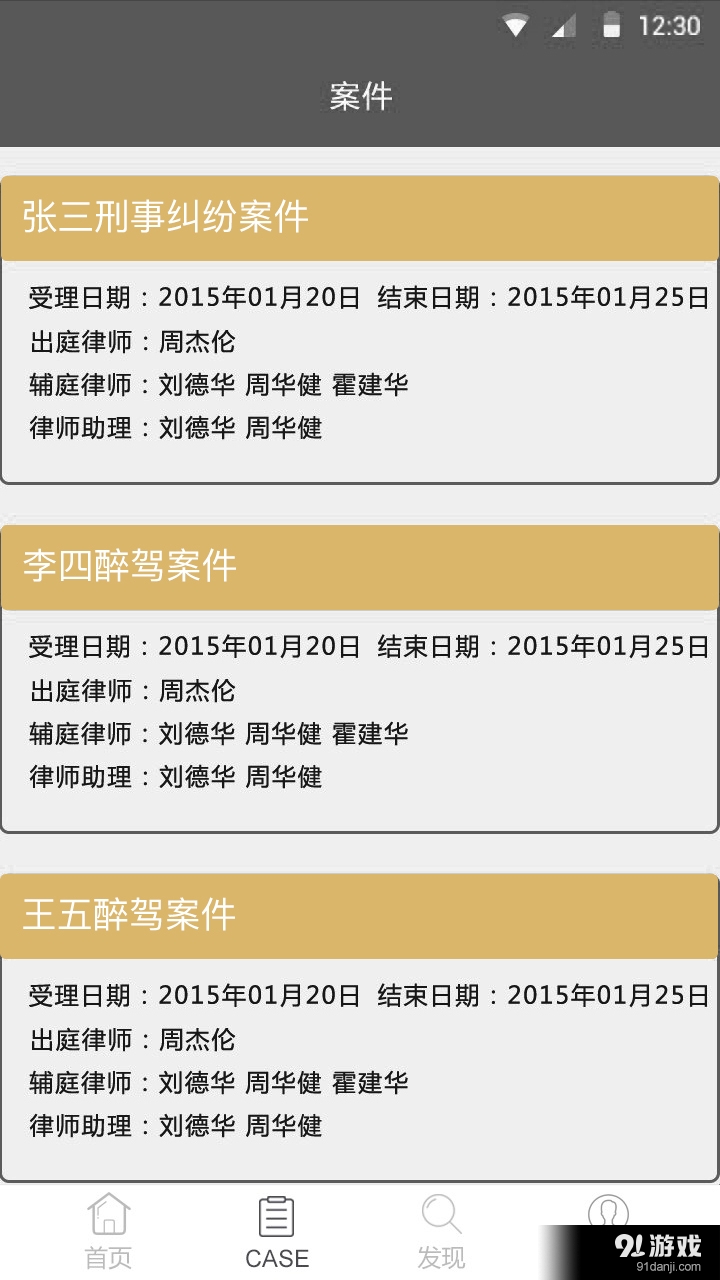The height and width of the screenshot is (1280, 720).
Task: Select the home icon in bottom navigation
Action: [107, 1213]
